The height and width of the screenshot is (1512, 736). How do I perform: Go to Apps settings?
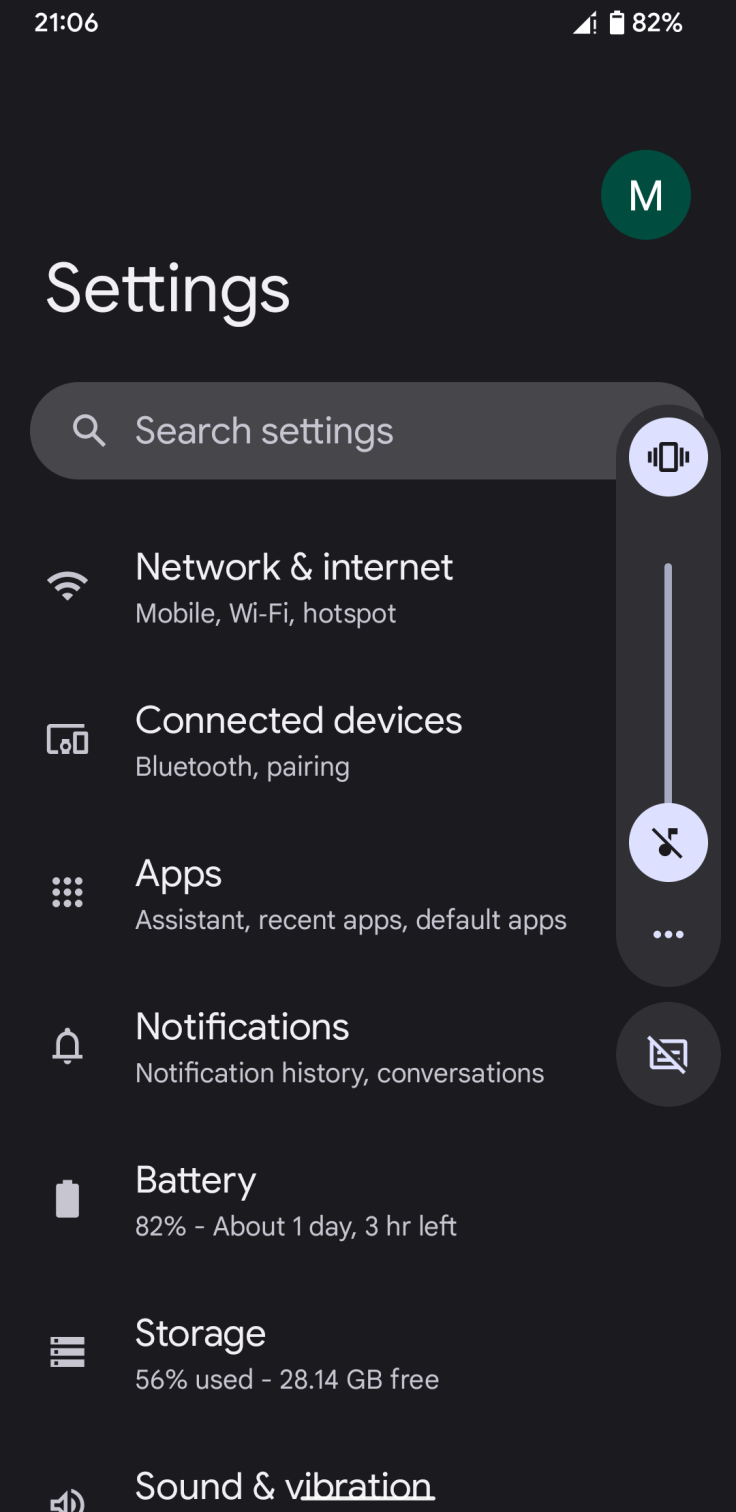click(x=350, y=893)
